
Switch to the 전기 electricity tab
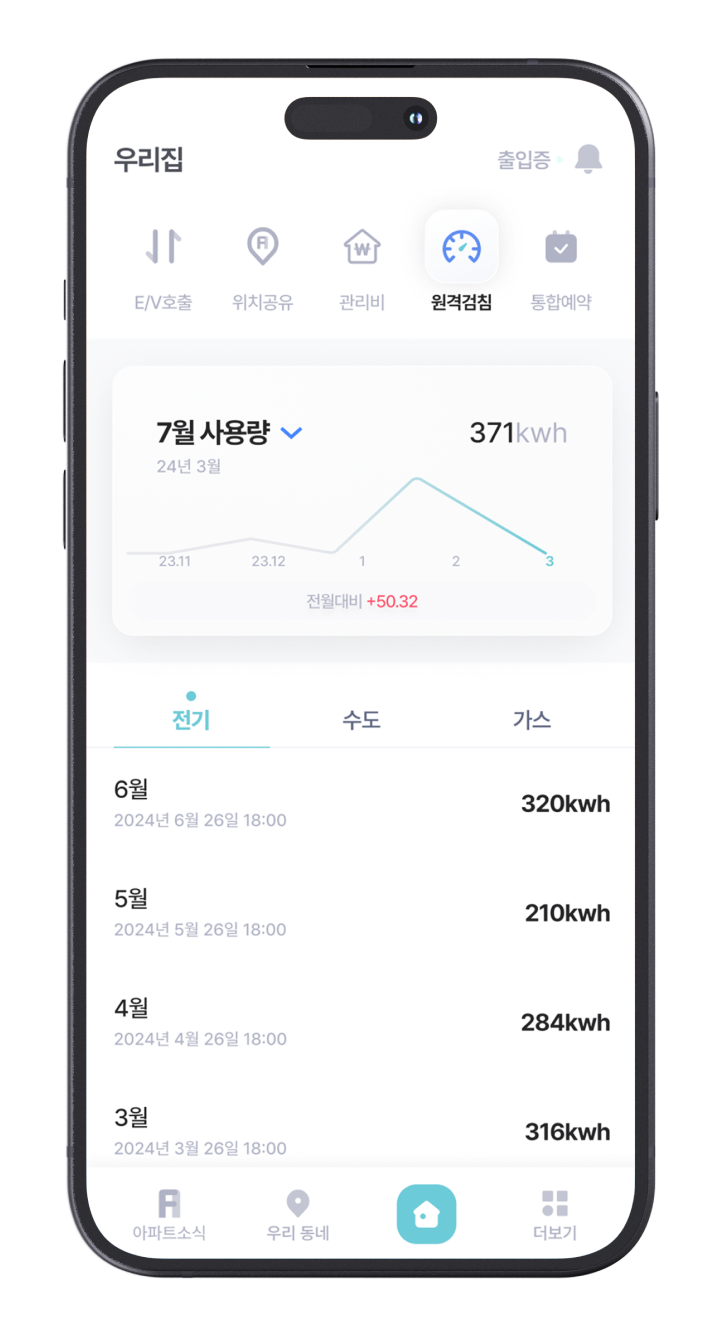(x=191, y=720)
